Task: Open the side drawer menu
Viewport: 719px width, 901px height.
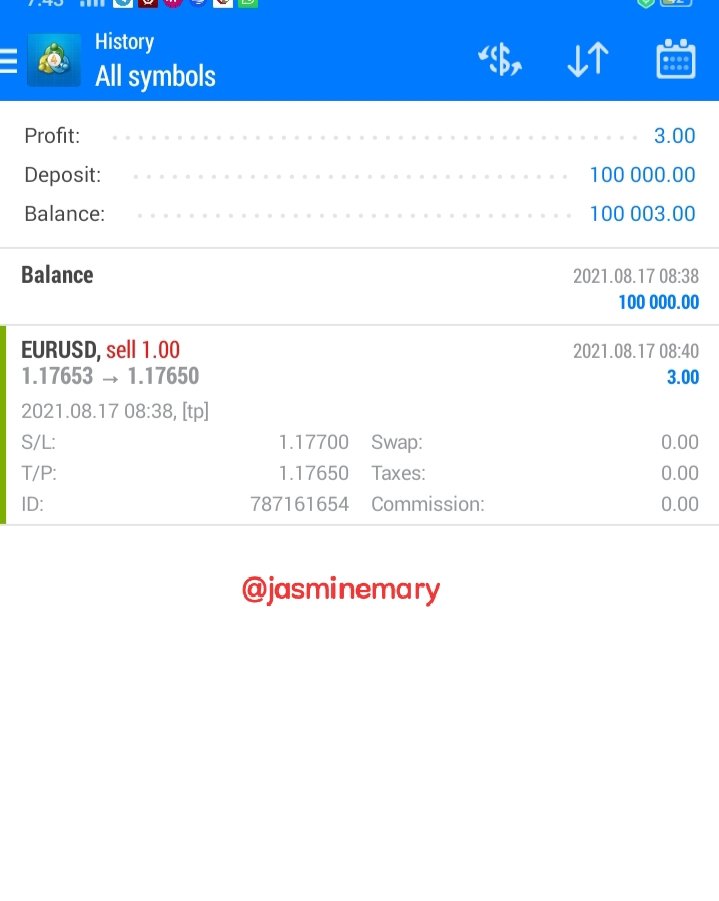Action: click(9, 62)
